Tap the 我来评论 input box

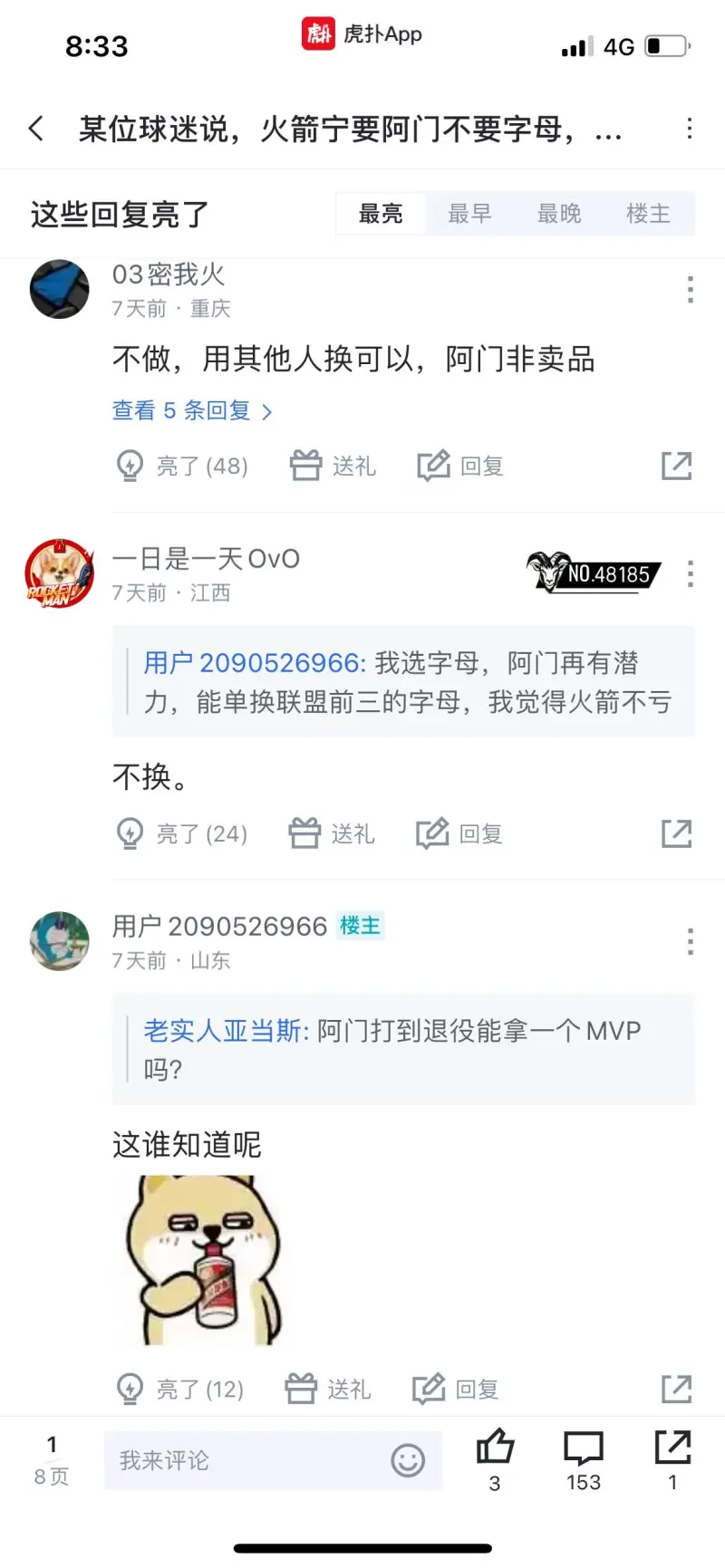(245, 1460)
